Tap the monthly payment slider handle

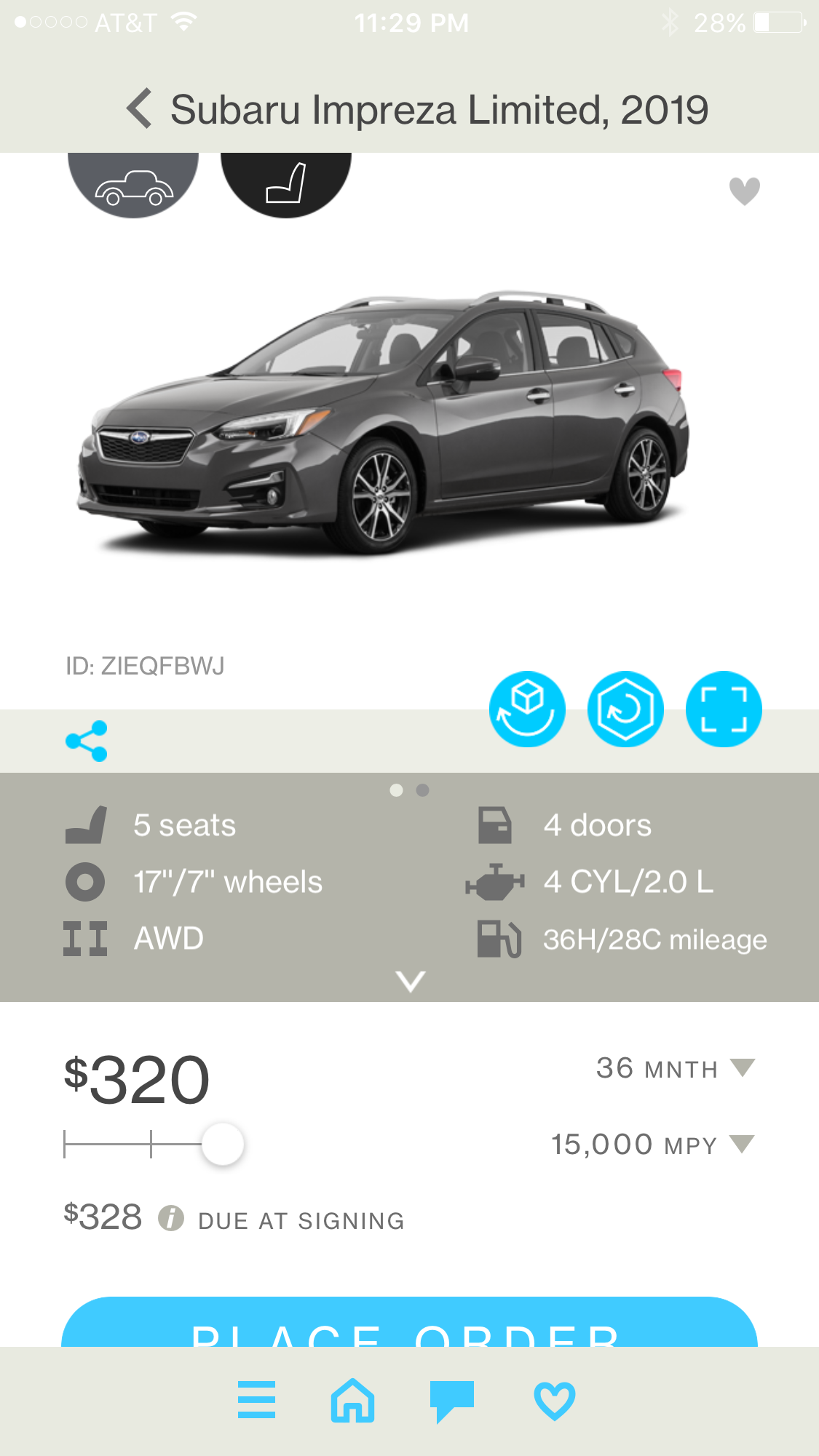(222, 1144)
